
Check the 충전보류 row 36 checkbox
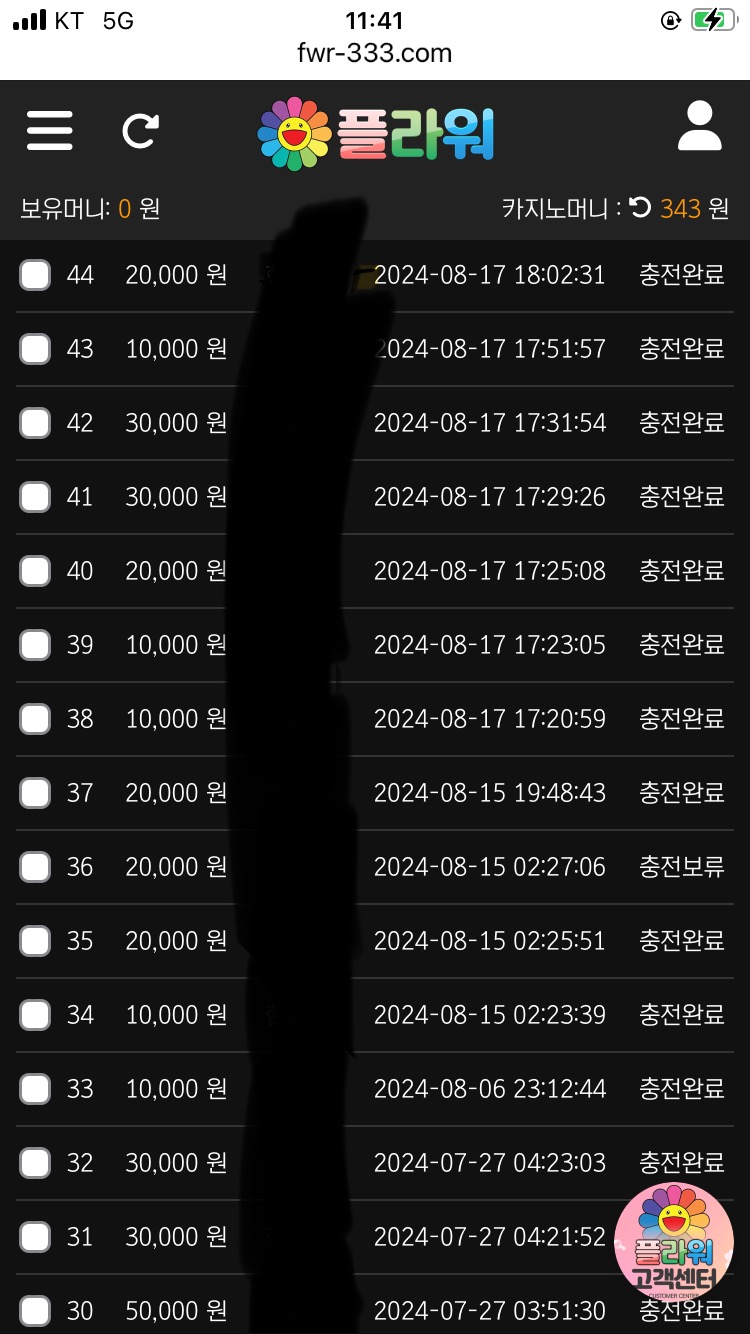click(x=35, y=867)
